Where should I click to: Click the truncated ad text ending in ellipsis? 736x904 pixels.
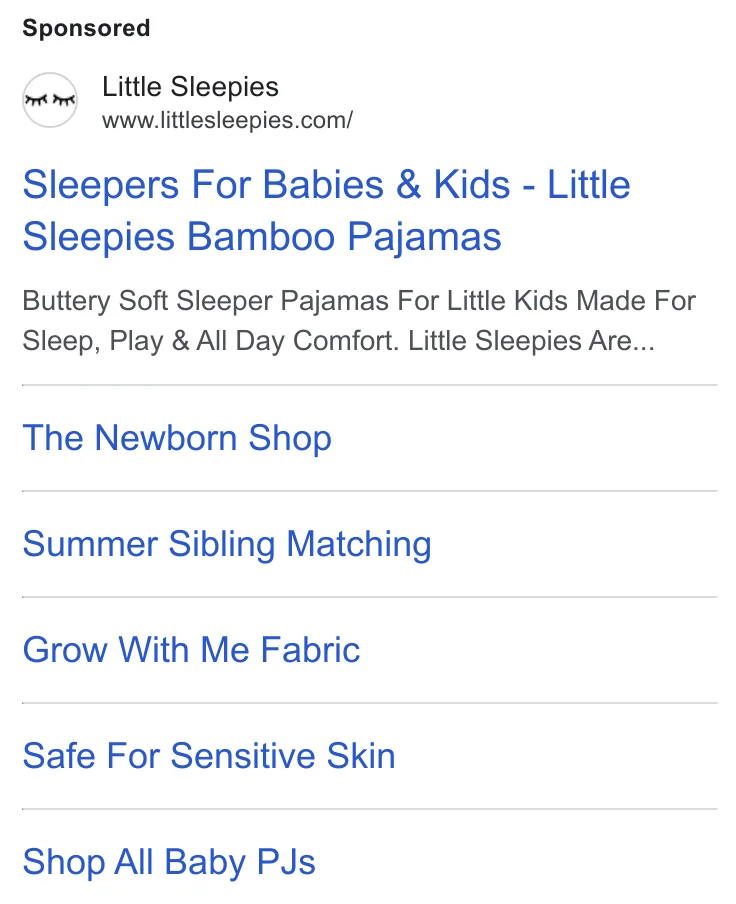tap(338, 341)
